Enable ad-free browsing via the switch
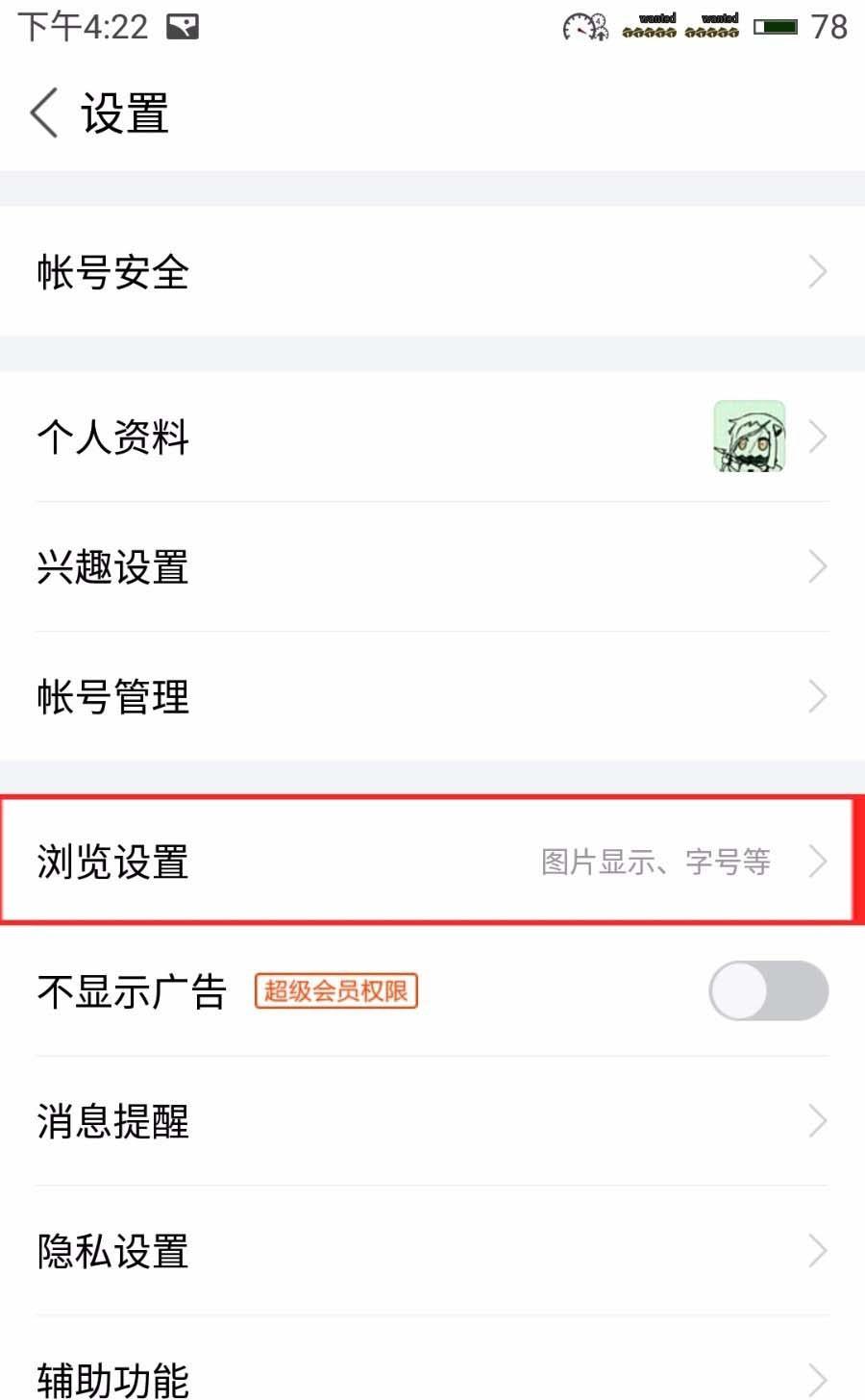 (x=767, y=990)
